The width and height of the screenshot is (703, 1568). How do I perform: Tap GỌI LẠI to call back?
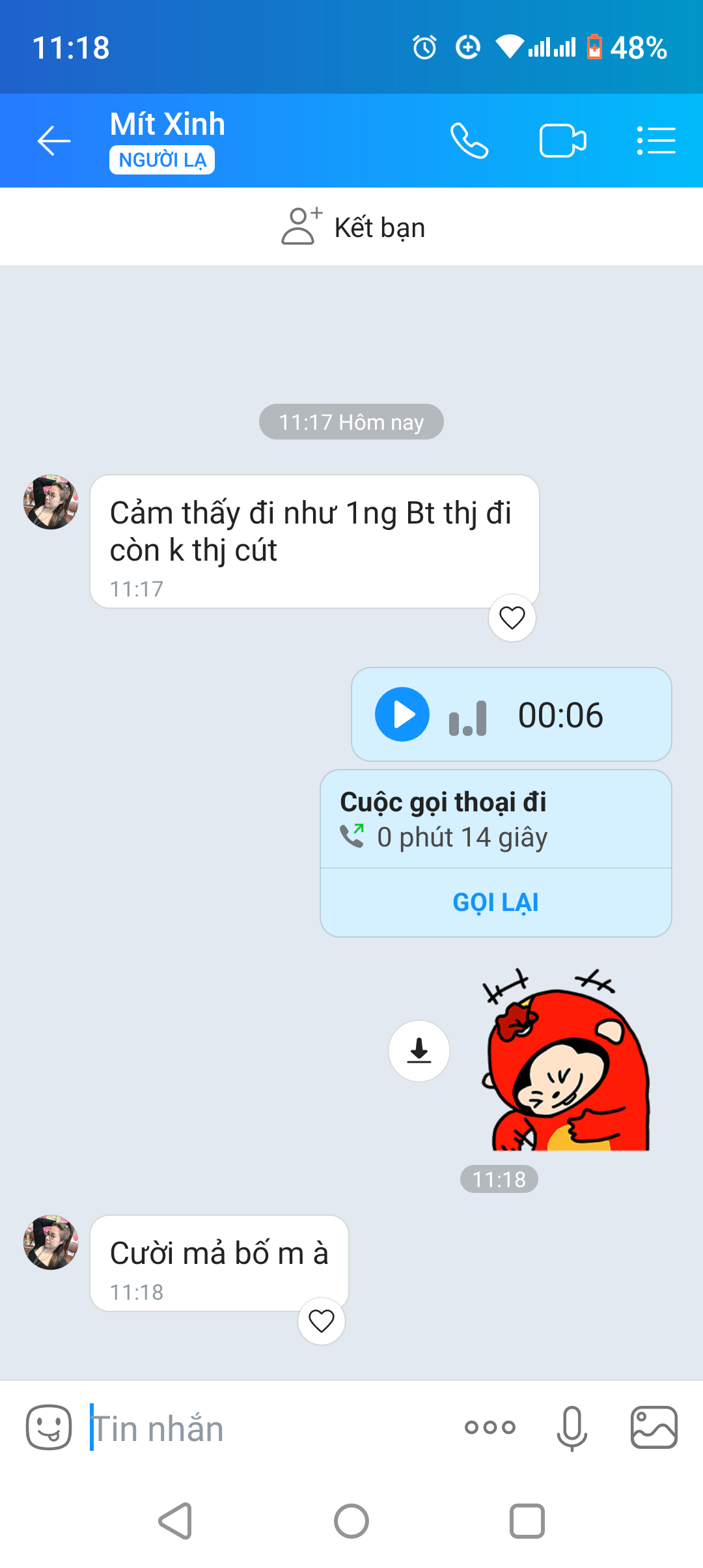[495, 903]
